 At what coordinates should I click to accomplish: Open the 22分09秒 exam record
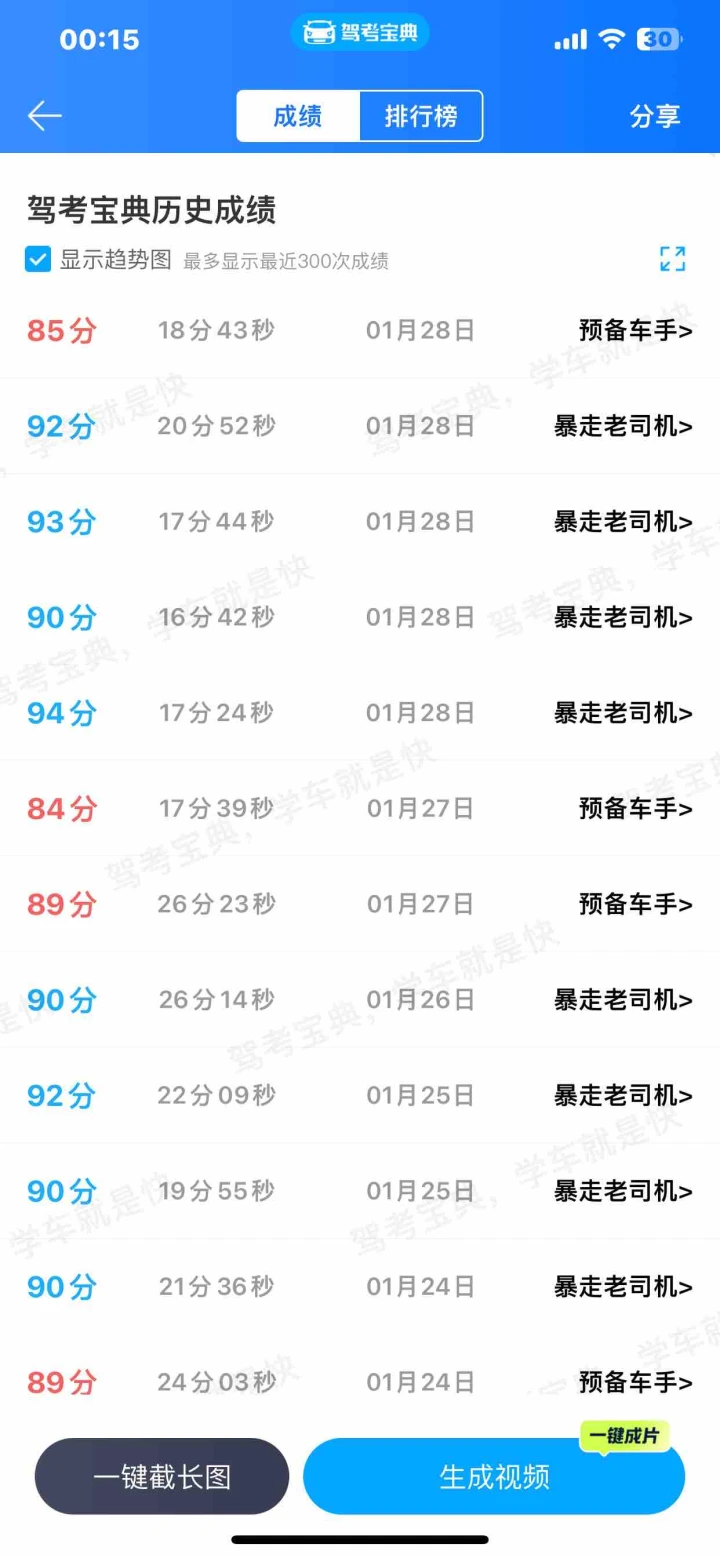point(360,1095)
